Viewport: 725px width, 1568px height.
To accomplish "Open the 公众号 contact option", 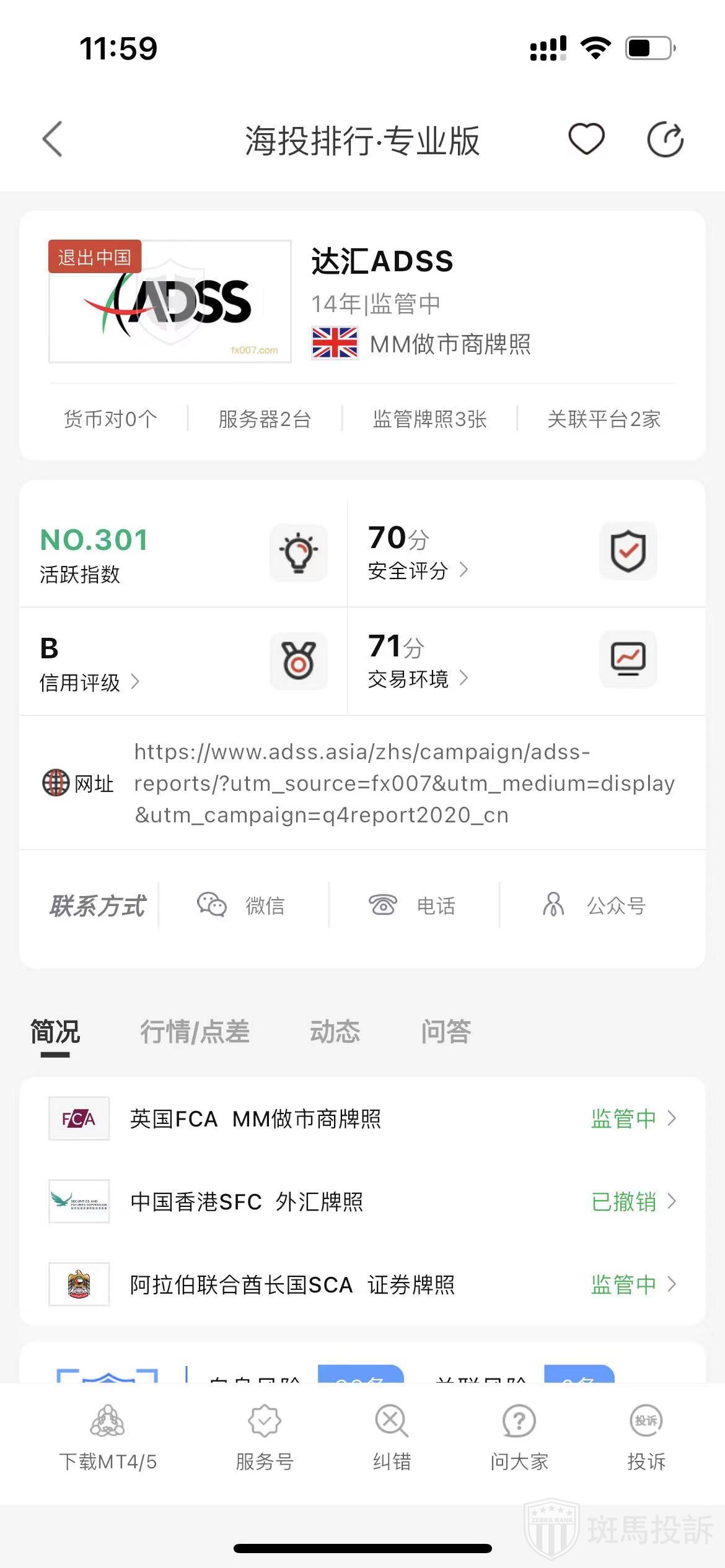I will 595,905.
